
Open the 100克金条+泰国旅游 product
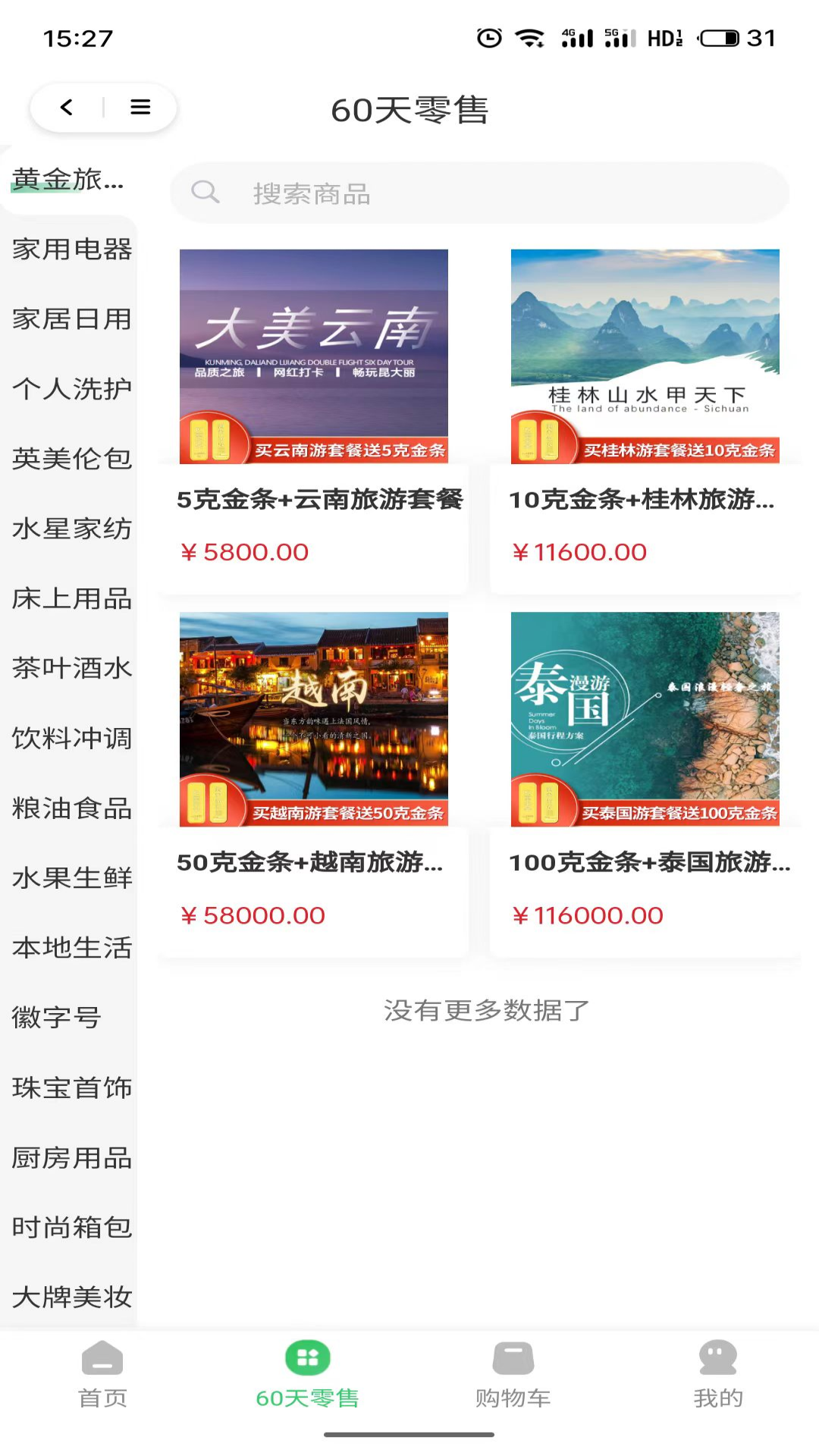(645, 863)
